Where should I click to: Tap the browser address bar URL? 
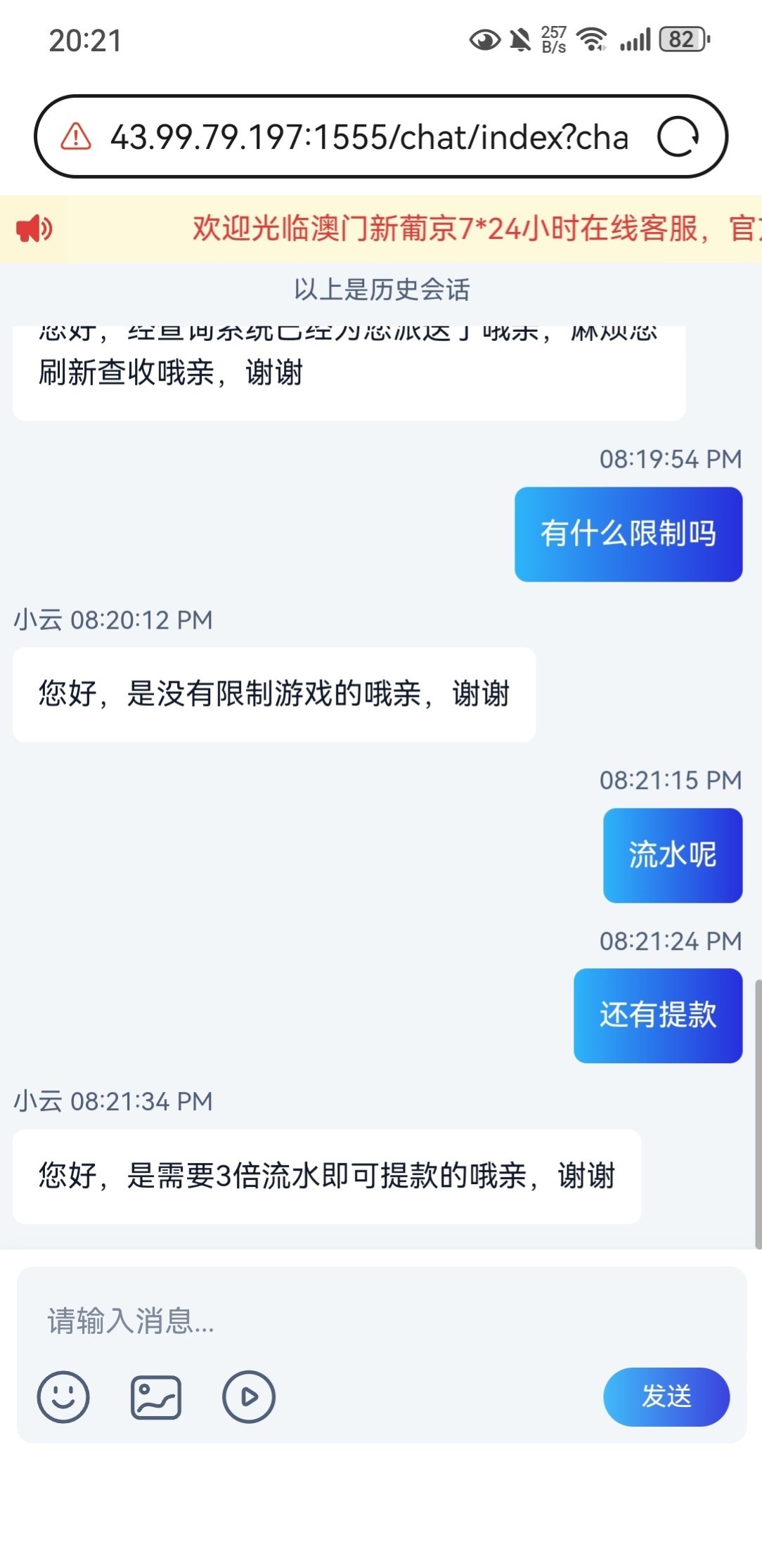coord(369,136)
